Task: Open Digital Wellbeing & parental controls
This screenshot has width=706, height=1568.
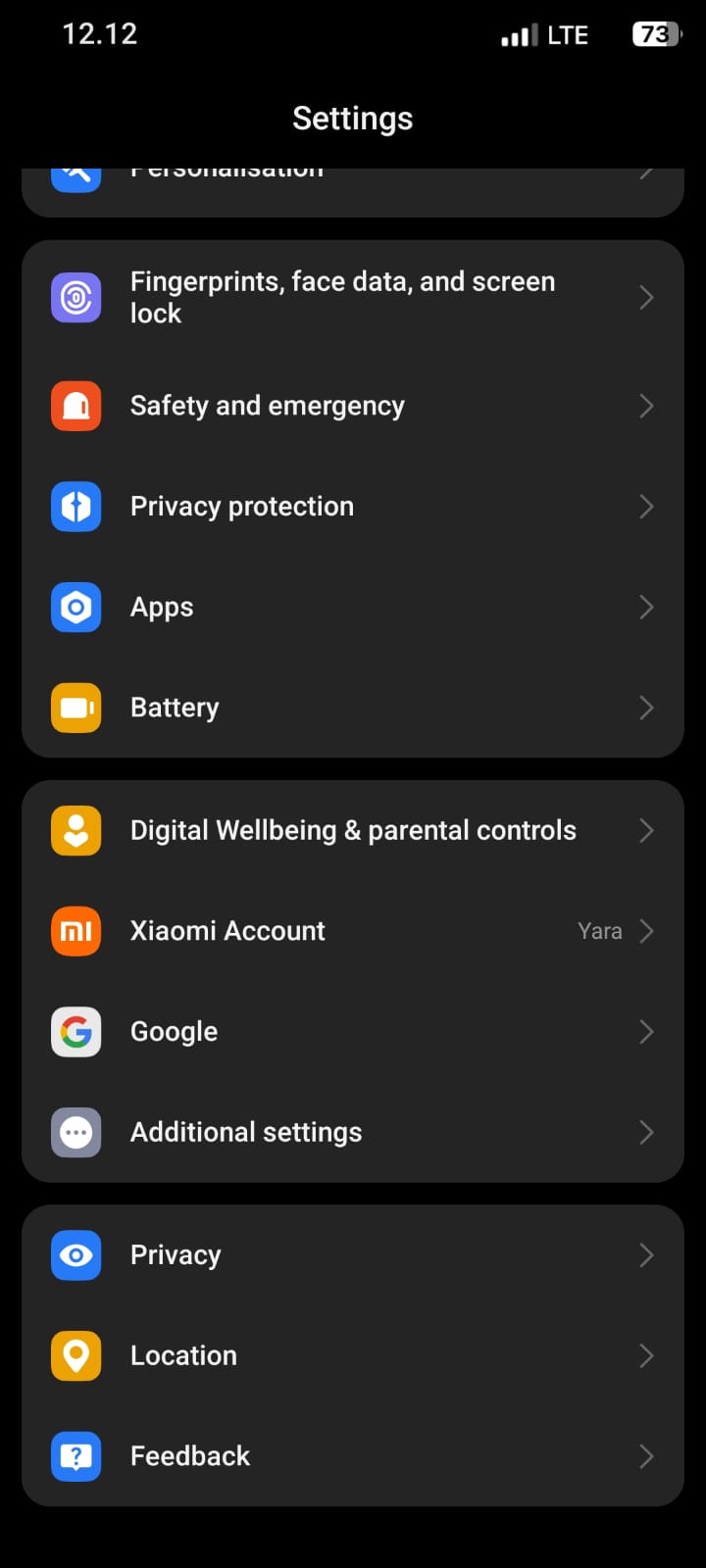Action: [x=353, y=831]
